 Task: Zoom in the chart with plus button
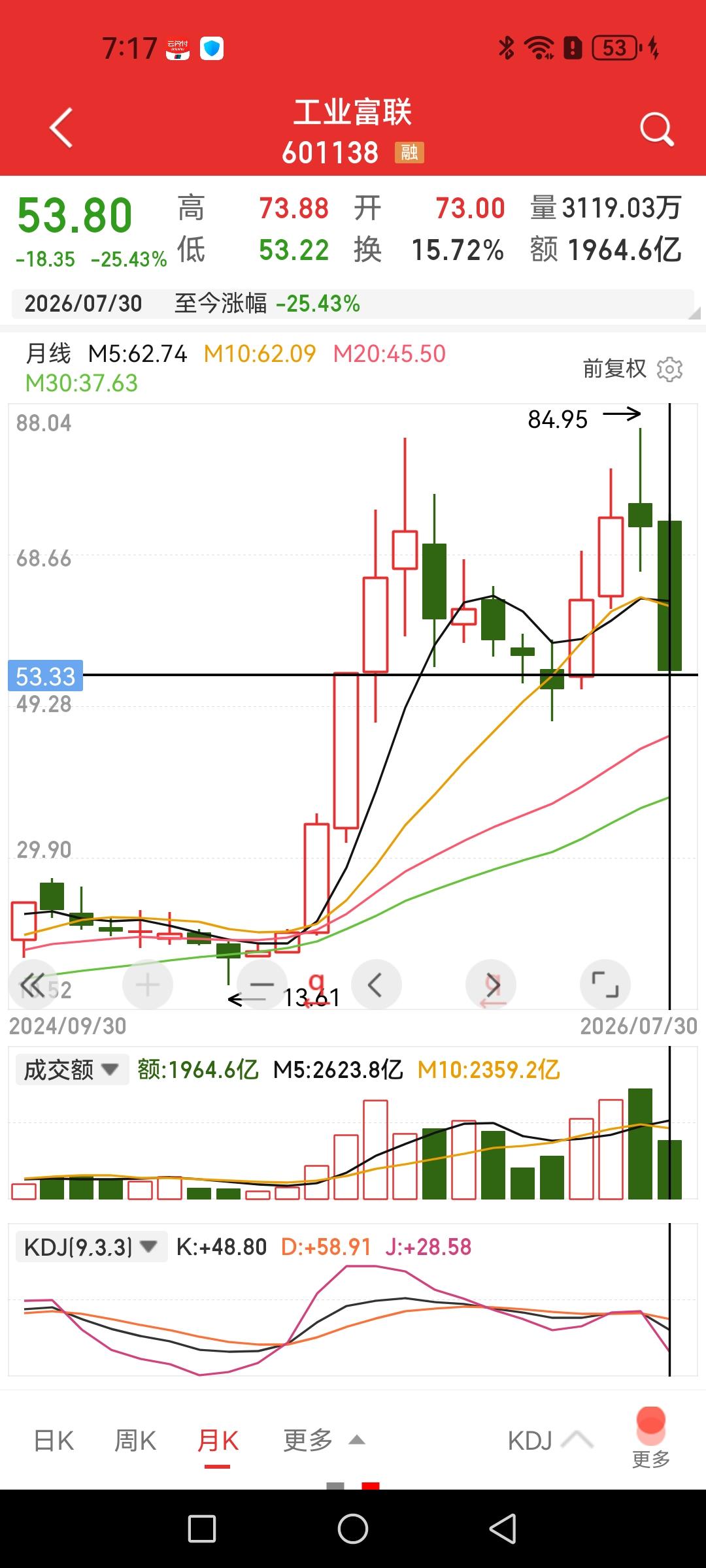point(148,985)
